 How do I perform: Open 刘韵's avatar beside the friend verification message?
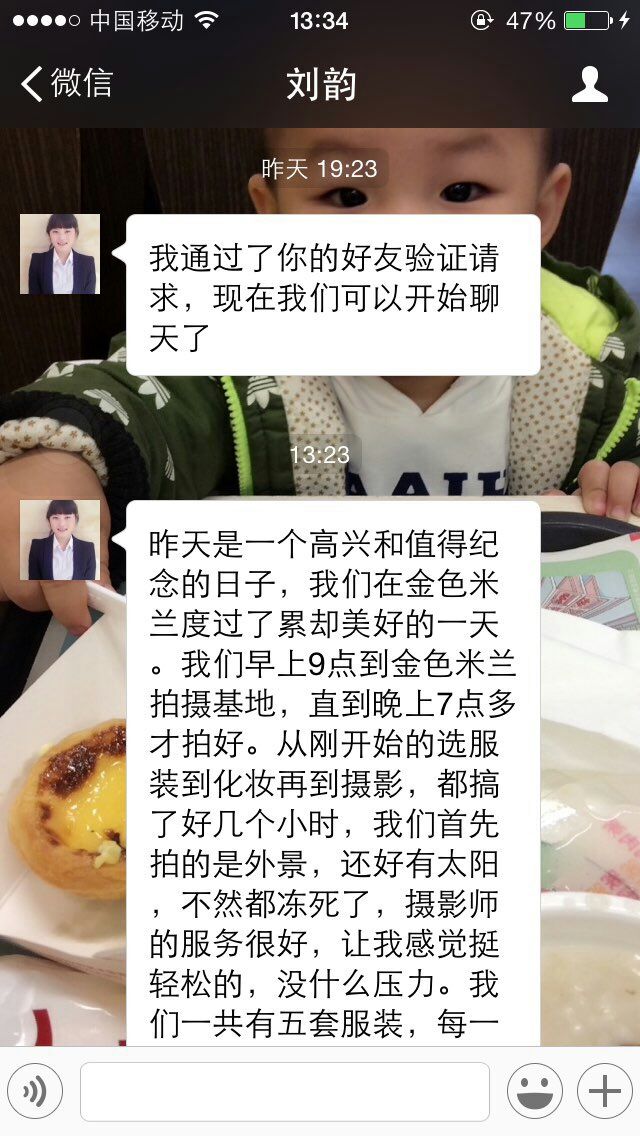point(60,254)
